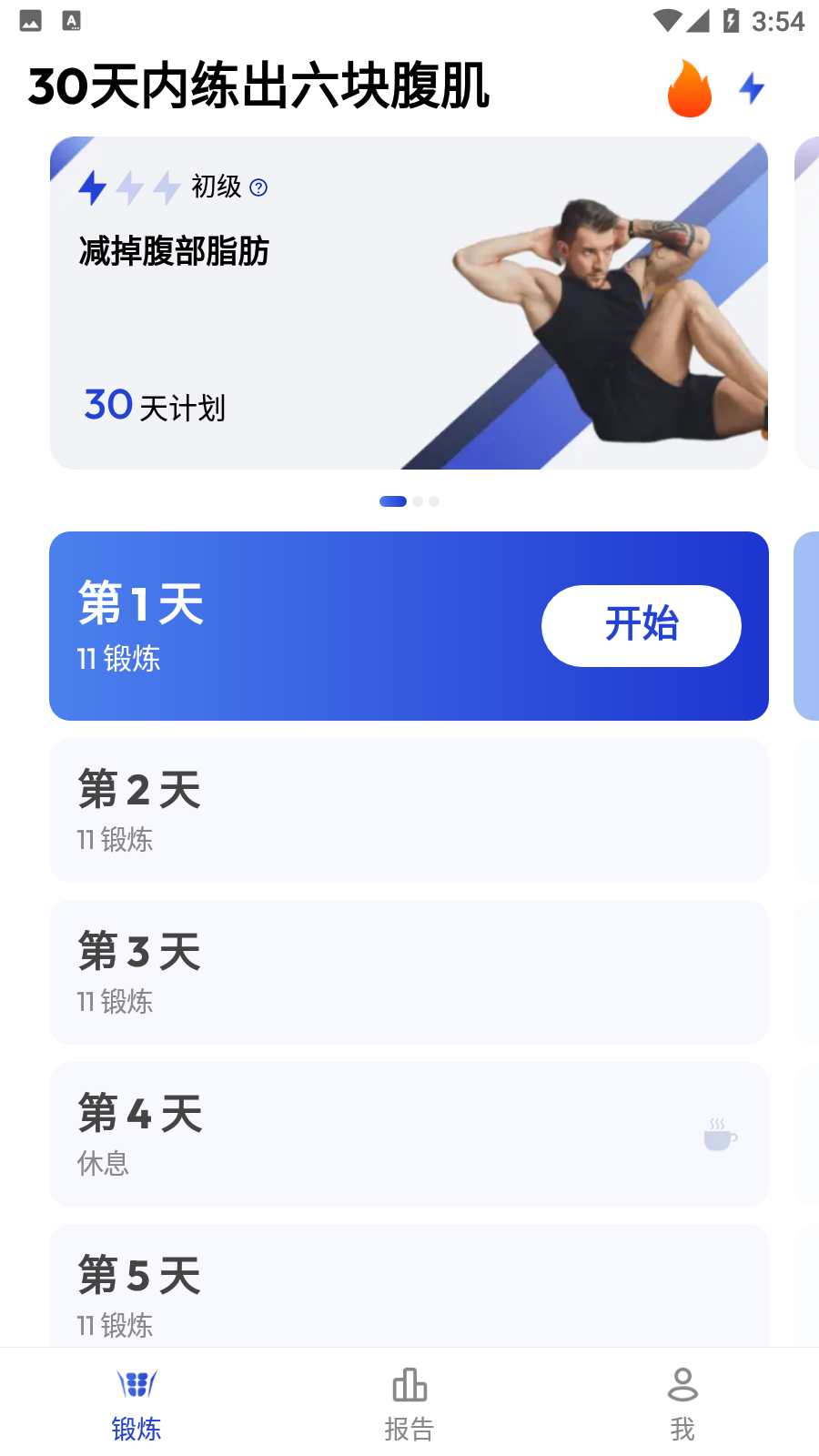Open the 第5天 workout row
This screenshot has height=1456, width=819.
click(x=409, y=1288)
